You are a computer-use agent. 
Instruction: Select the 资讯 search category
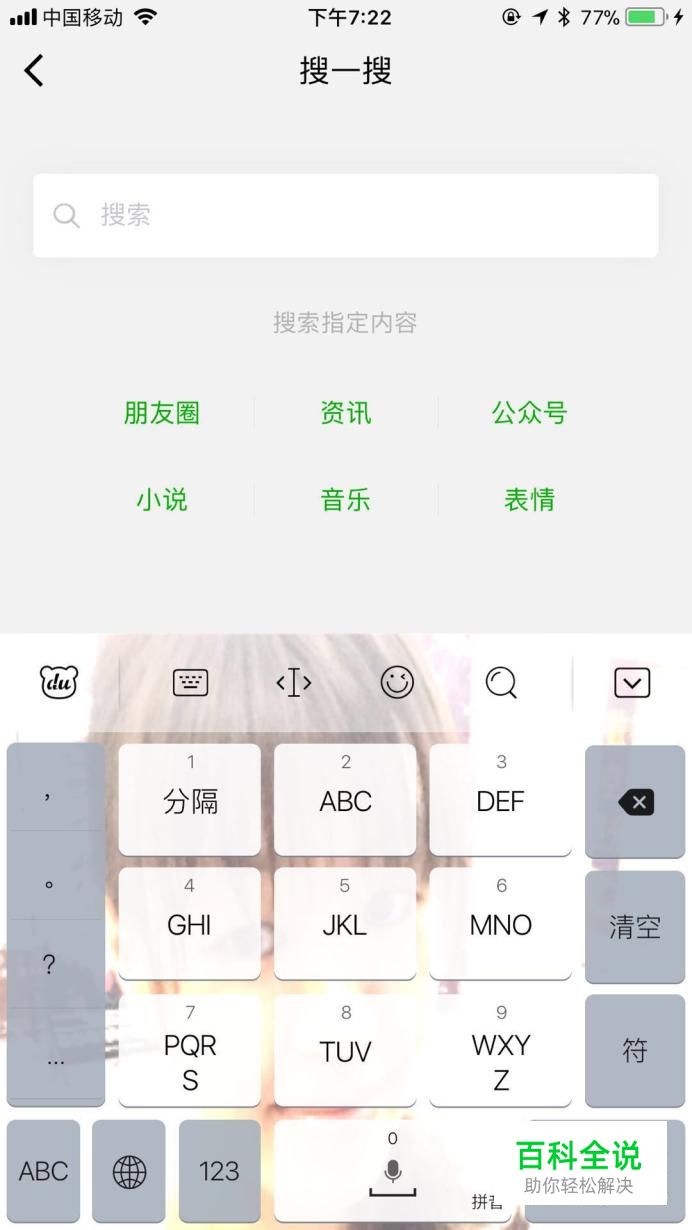click(x=345, y=412)
